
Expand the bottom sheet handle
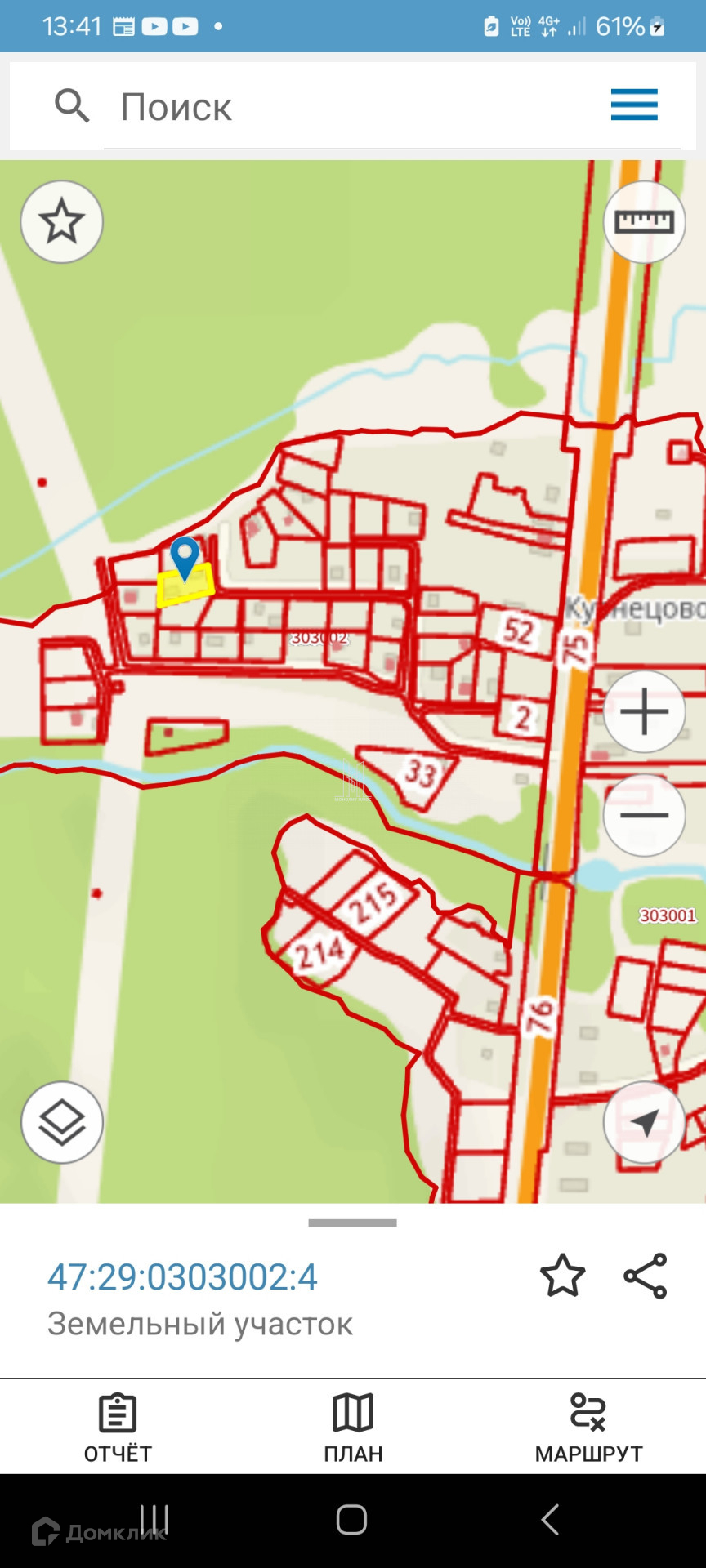coord(353,1223)
